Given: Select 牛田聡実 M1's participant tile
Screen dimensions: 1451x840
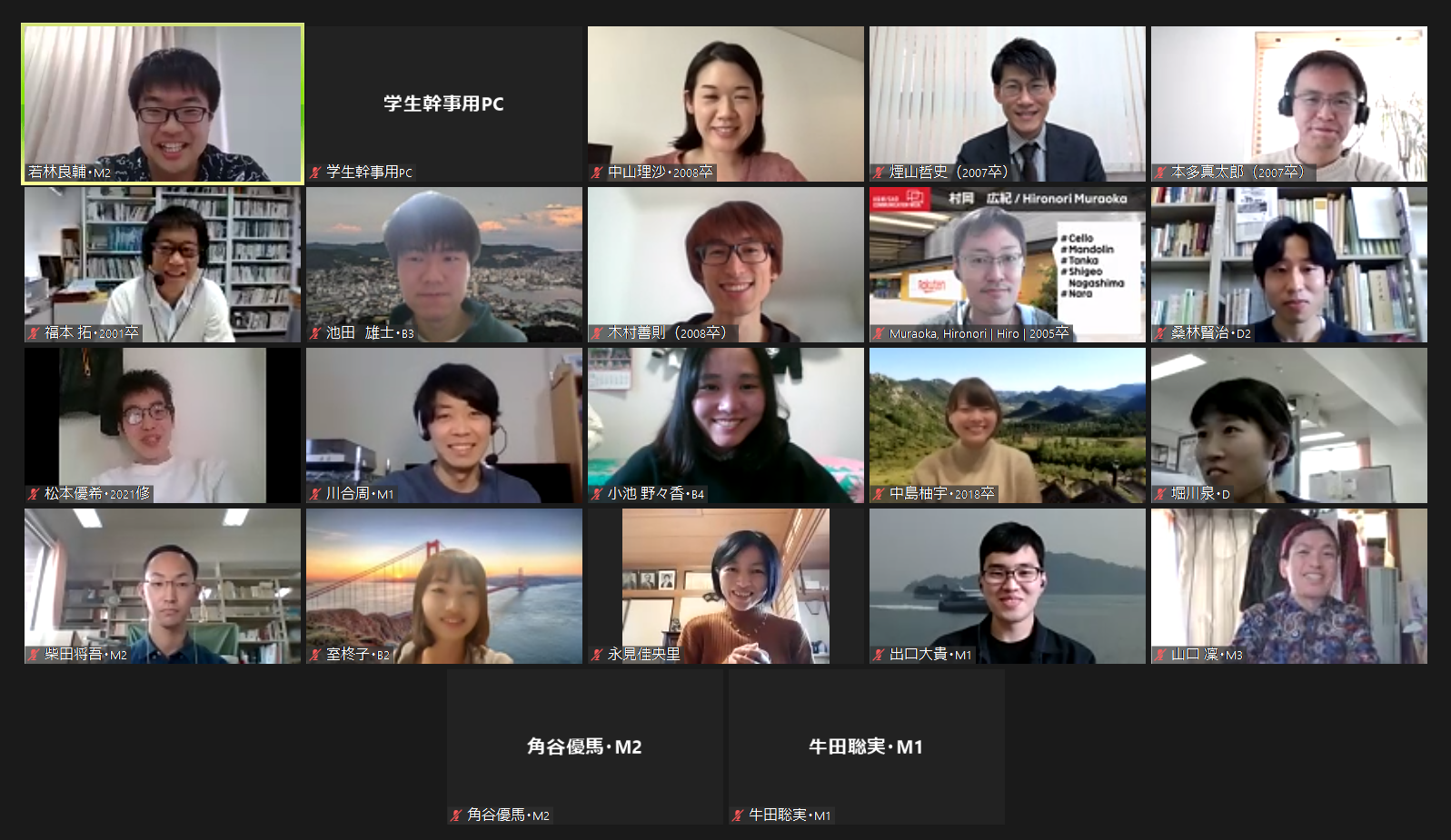Looking at the screenshot, I should pos(866,746).
